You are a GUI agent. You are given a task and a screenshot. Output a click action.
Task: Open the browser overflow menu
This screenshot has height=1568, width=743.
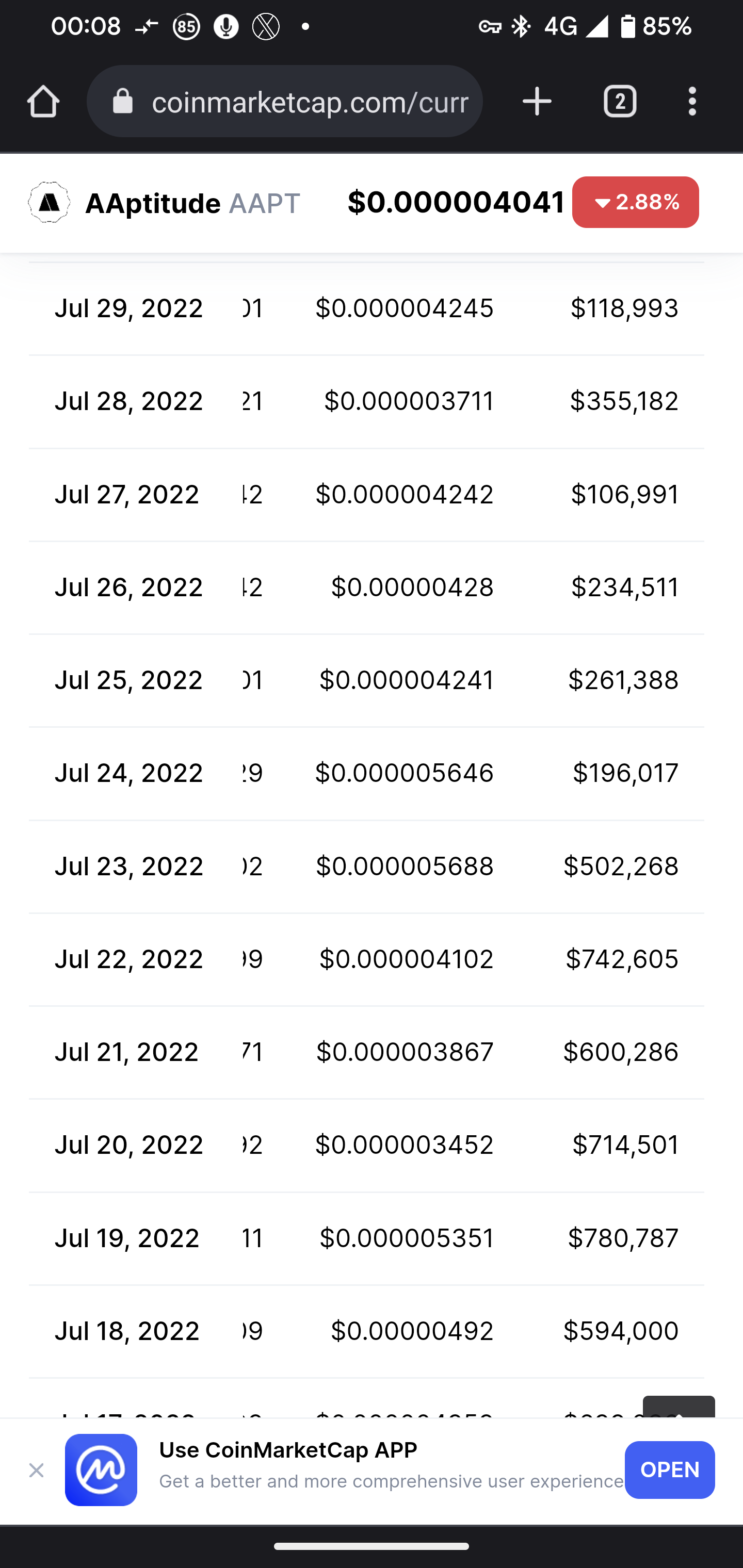tap(692, 101)
